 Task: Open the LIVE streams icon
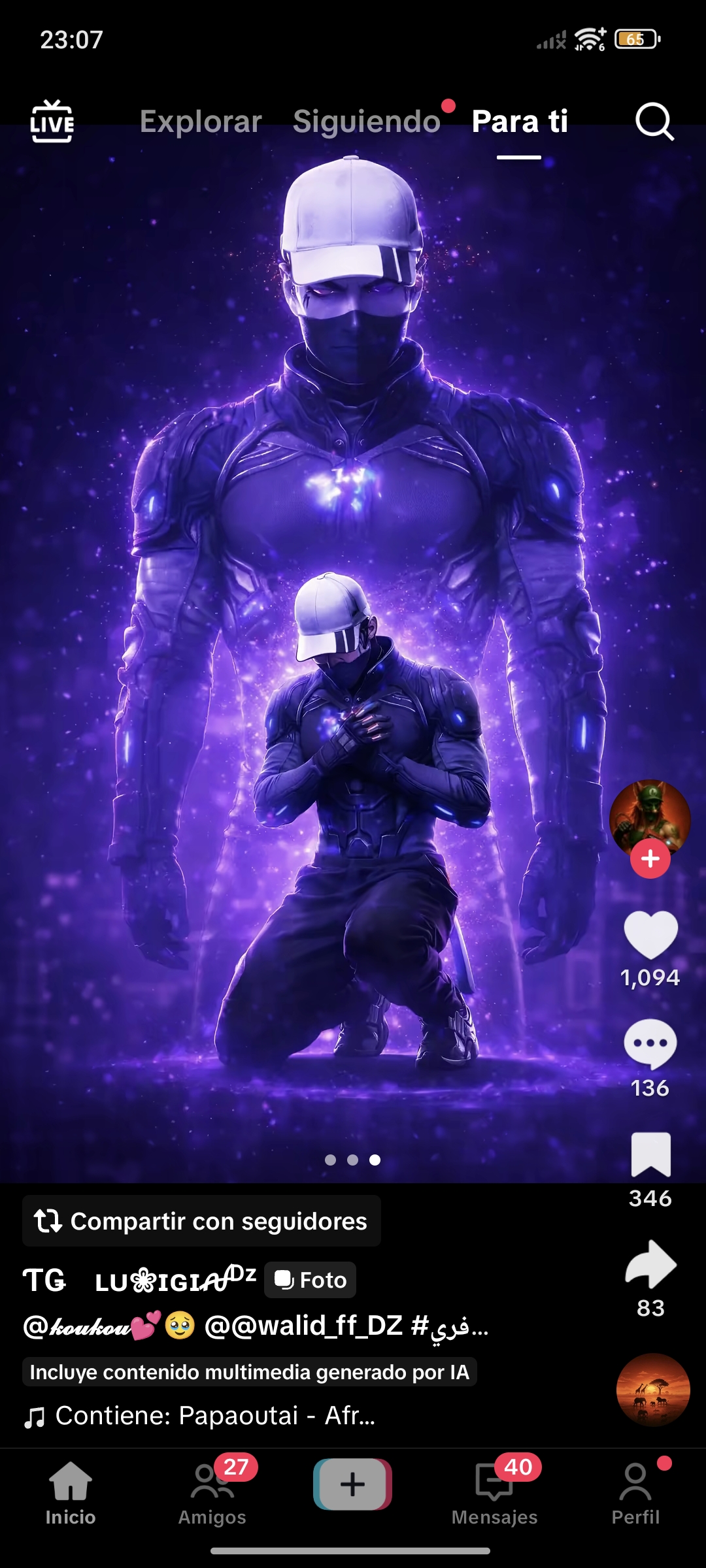pyautogui.click(x=52, y=122)
